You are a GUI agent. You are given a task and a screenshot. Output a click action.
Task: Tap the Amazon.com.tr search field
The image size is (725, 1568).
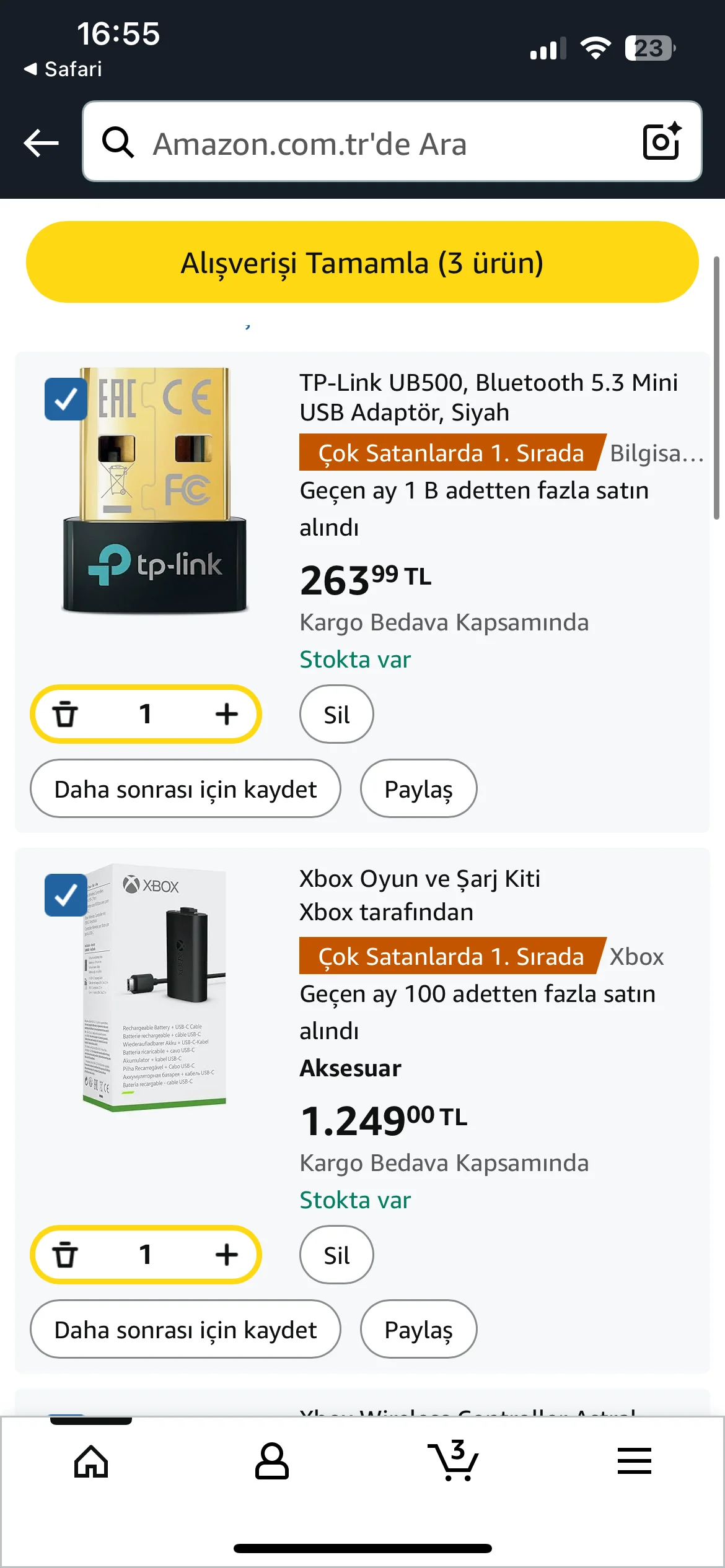point(372,143)
